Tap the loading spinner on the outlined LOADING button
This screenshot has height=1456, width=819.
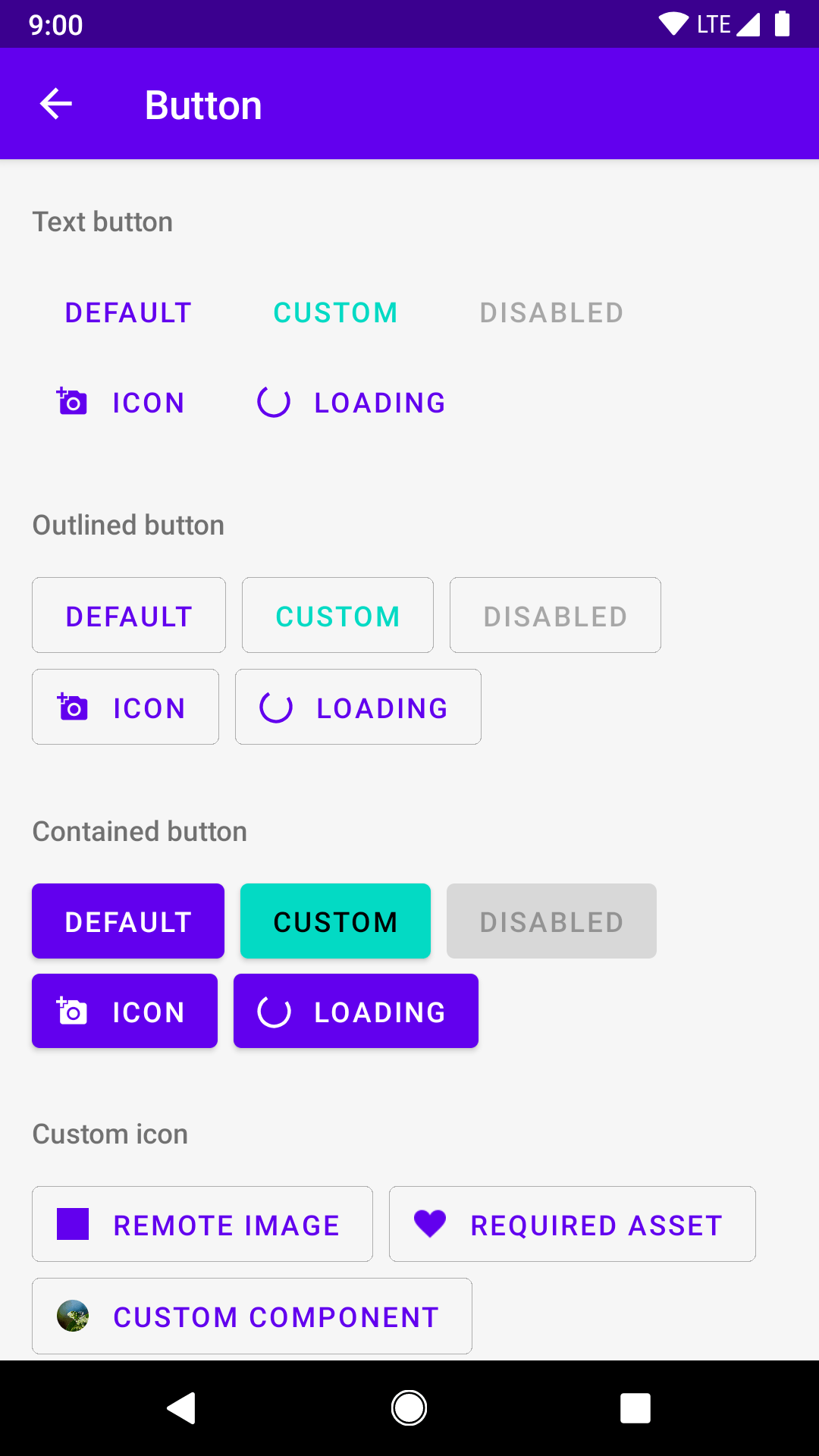pos(275,707)
